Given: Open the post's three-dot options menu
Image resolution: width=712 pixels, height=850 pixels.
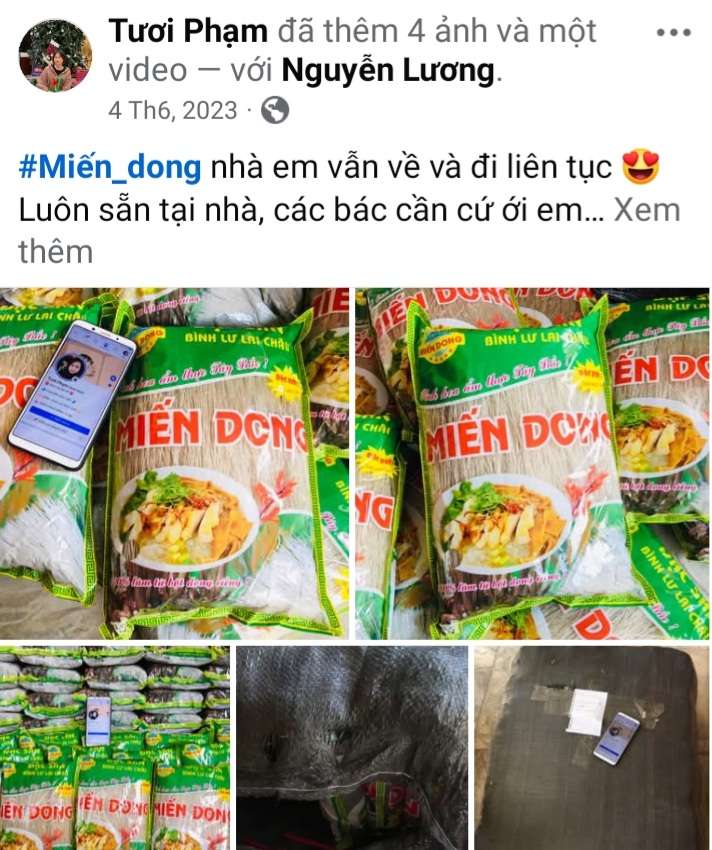Looking at the screenshot, I should point(672,32).
